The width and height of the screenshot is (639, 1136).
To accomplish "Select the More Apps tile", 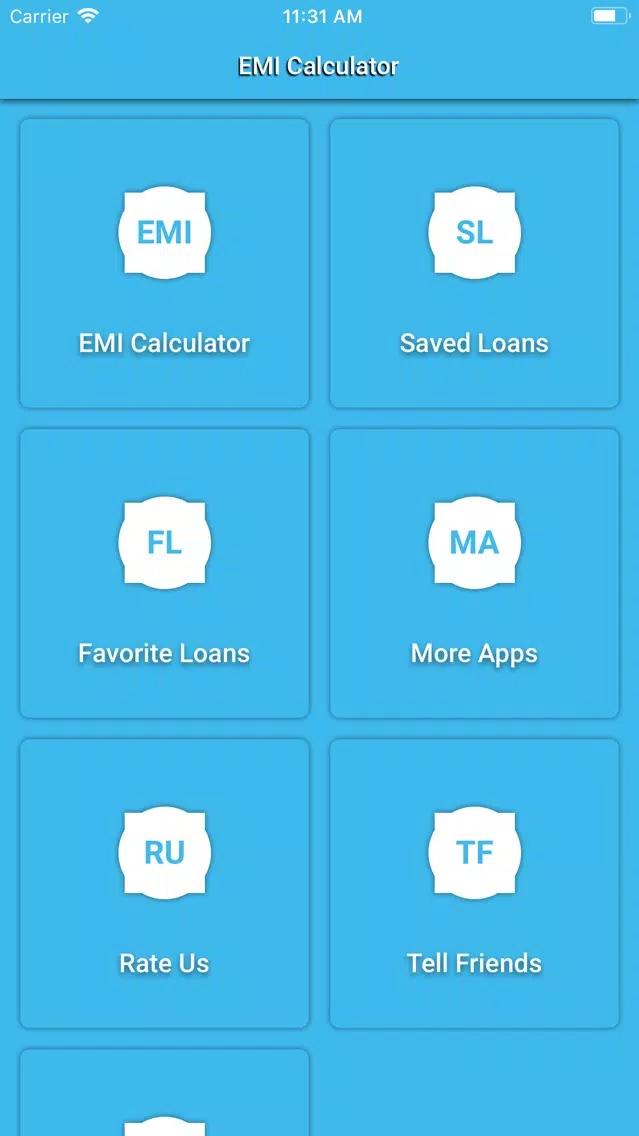I will click(x=474, y=574).
